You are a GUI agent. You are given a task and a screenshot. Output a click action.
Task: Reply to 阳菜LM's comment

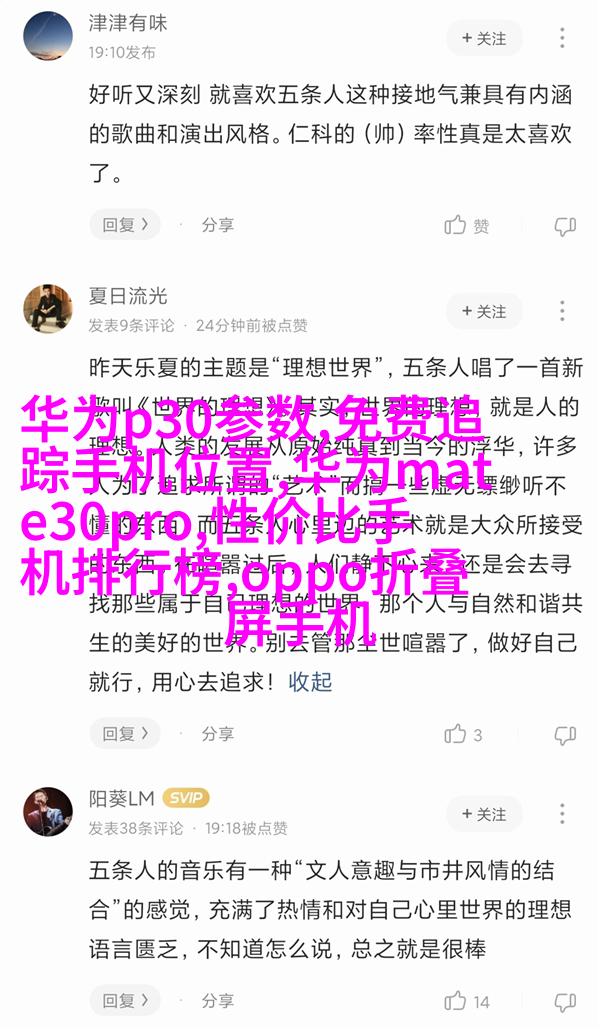[125, 1000]
